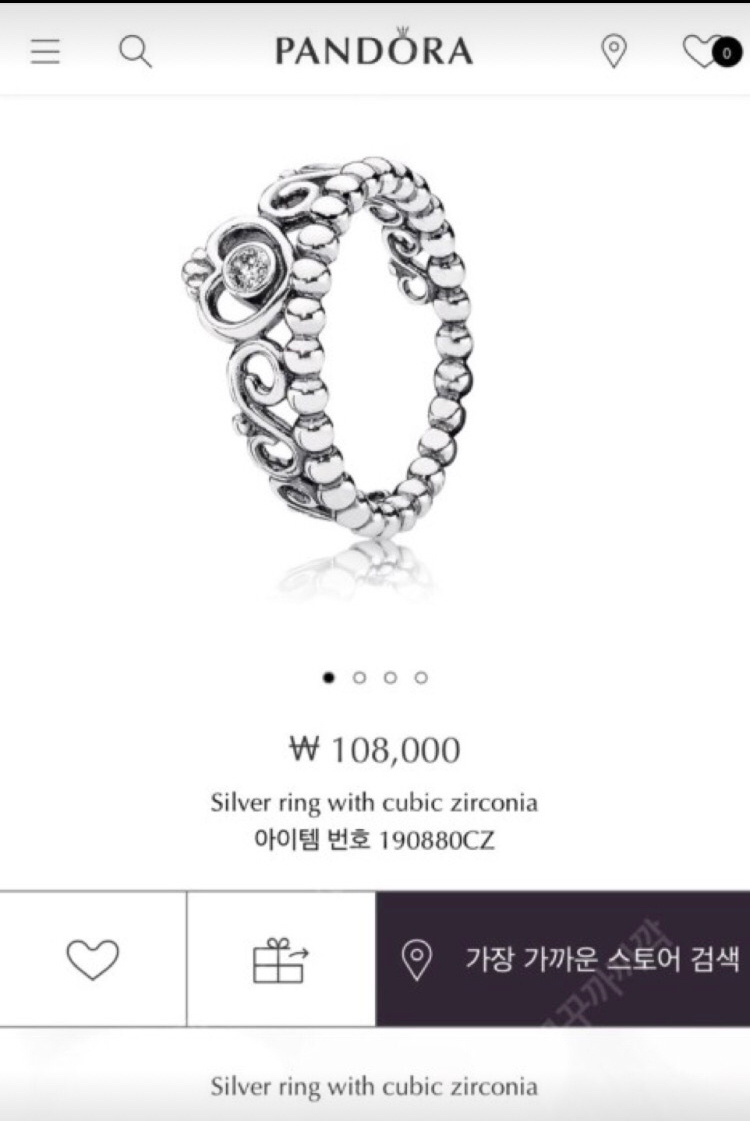Image resolution: width=750 pixels, height=1121 pixels.
Task: Switch to the second product image dot
Action: coord(358,676)
